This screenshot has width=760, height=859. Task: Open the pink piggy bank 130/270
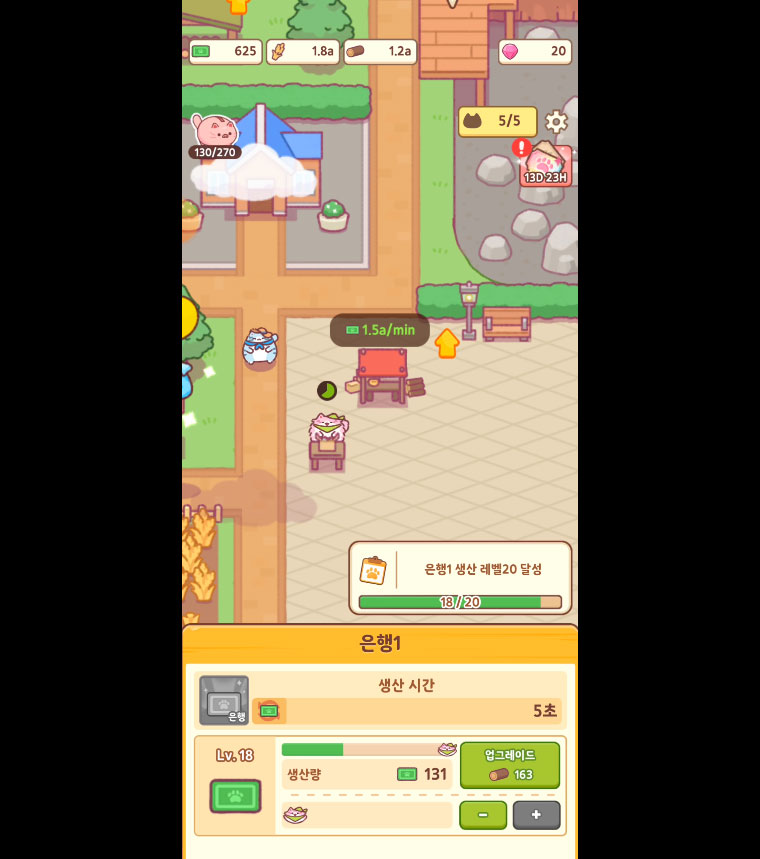point(215,134)
